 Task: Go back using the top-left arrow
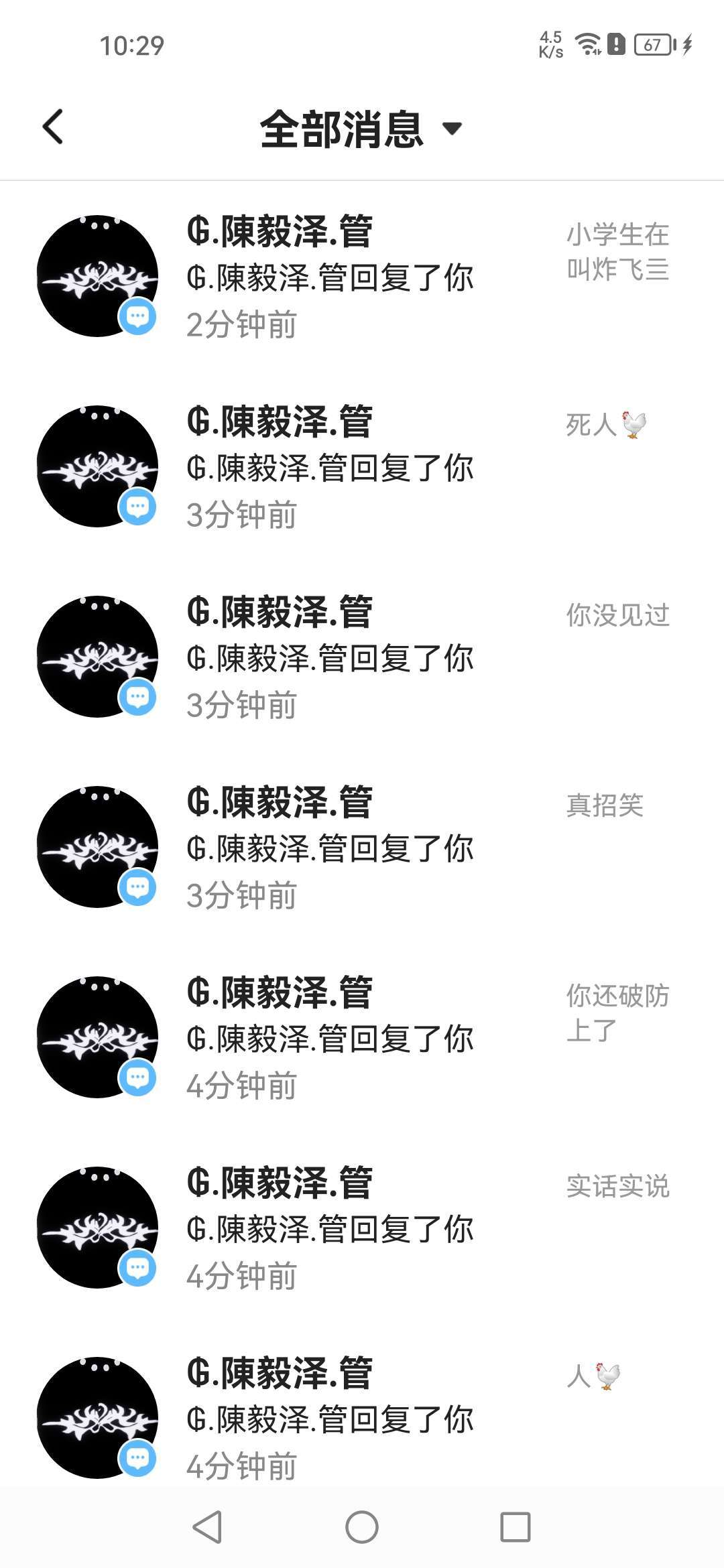pos(53,127)
